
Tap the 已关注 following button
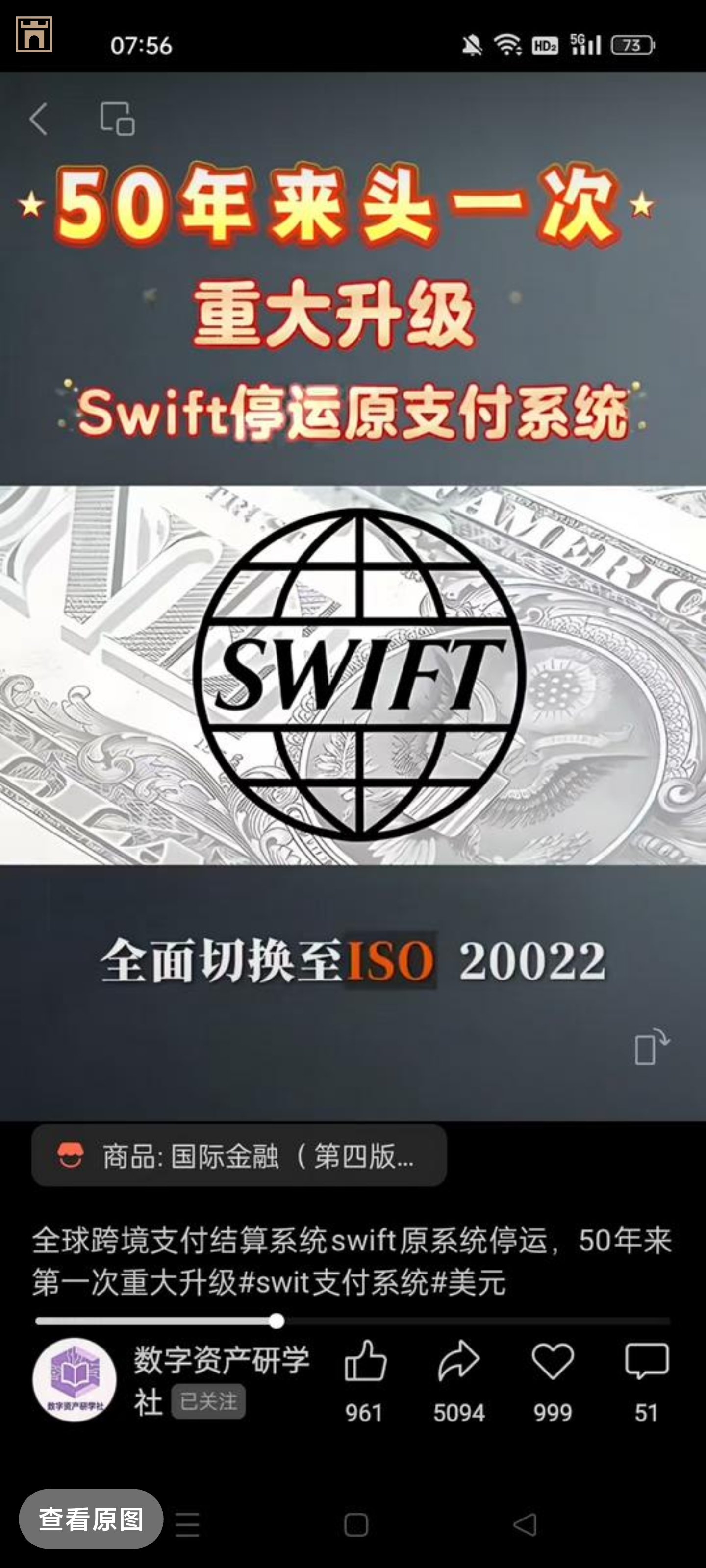pyautogui.click(x=208, y=1402)
